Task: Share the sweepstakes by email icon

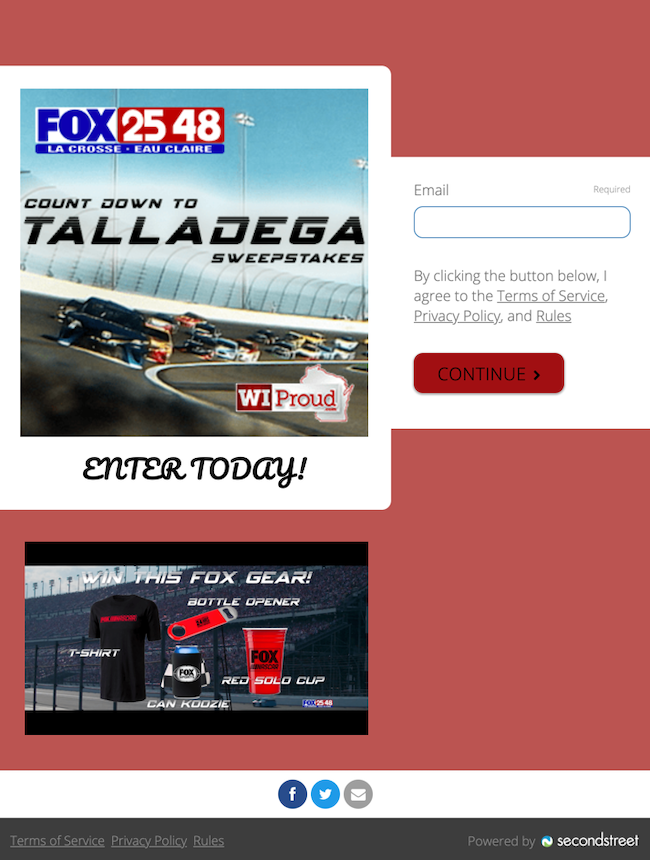Action: [358, 795]
